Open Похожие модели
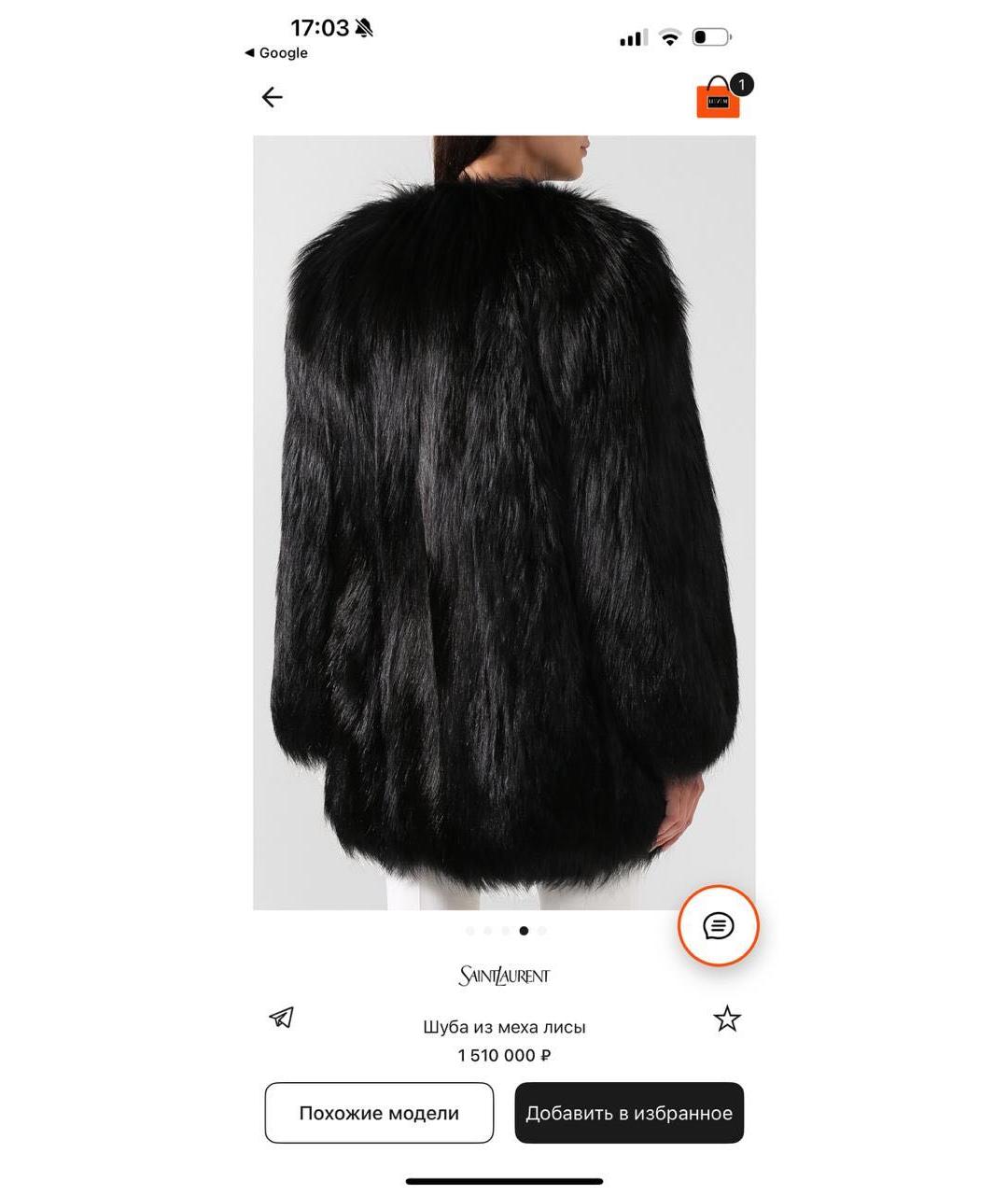This screenshot has height=1195, width=1008. click(x=379, y=1113)
